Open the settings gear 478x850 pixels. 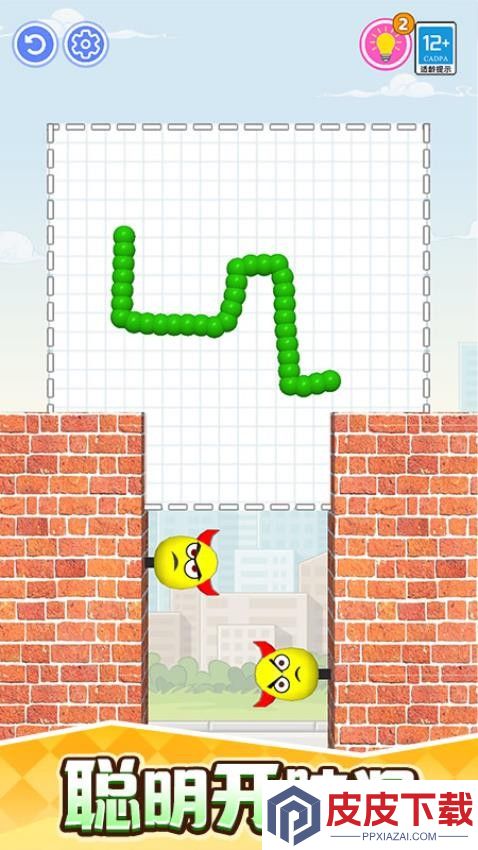coord(86,44)
